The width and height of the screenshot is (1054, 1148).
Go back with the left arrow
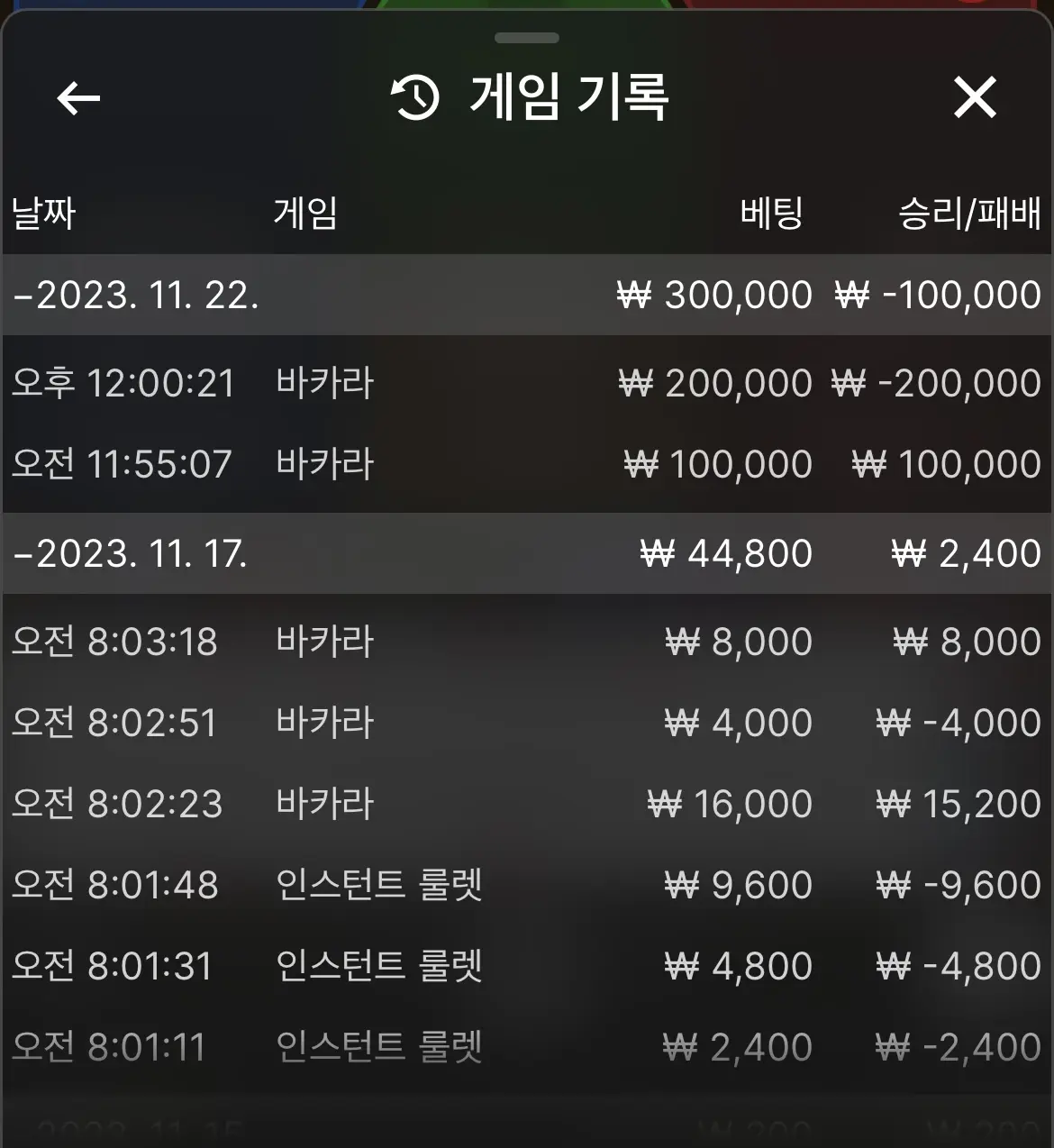78,98
